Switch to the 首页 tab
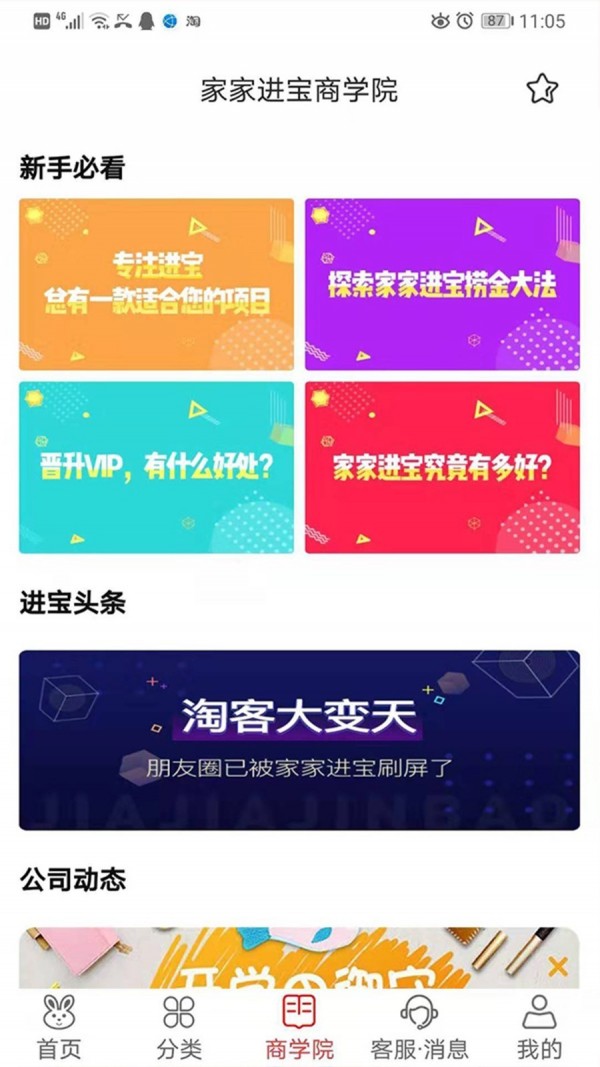The height and width of the screenshot is (1067, 600). click(59, 1027)
